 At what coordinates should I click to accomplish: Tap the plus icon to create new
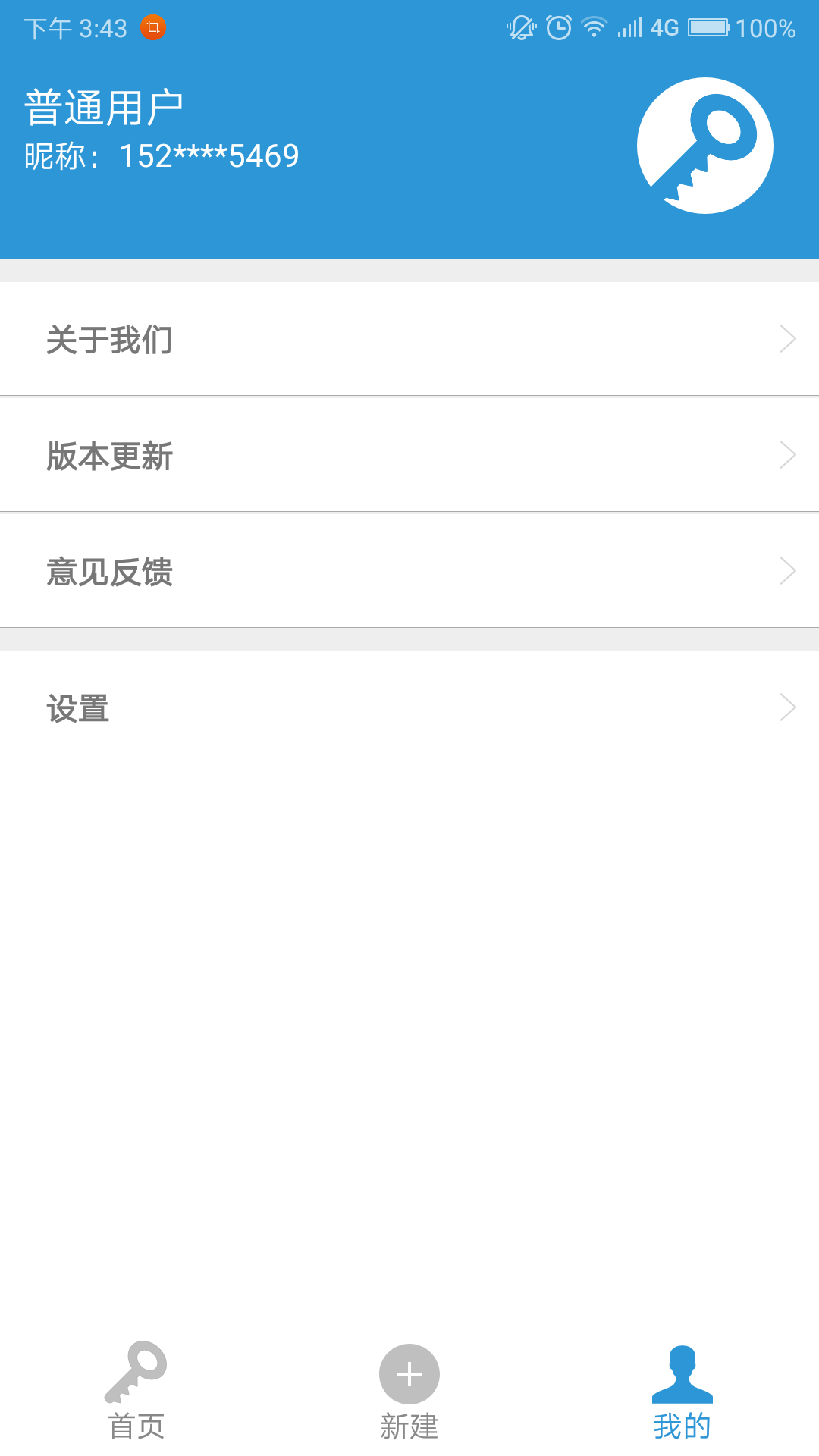409,1374
